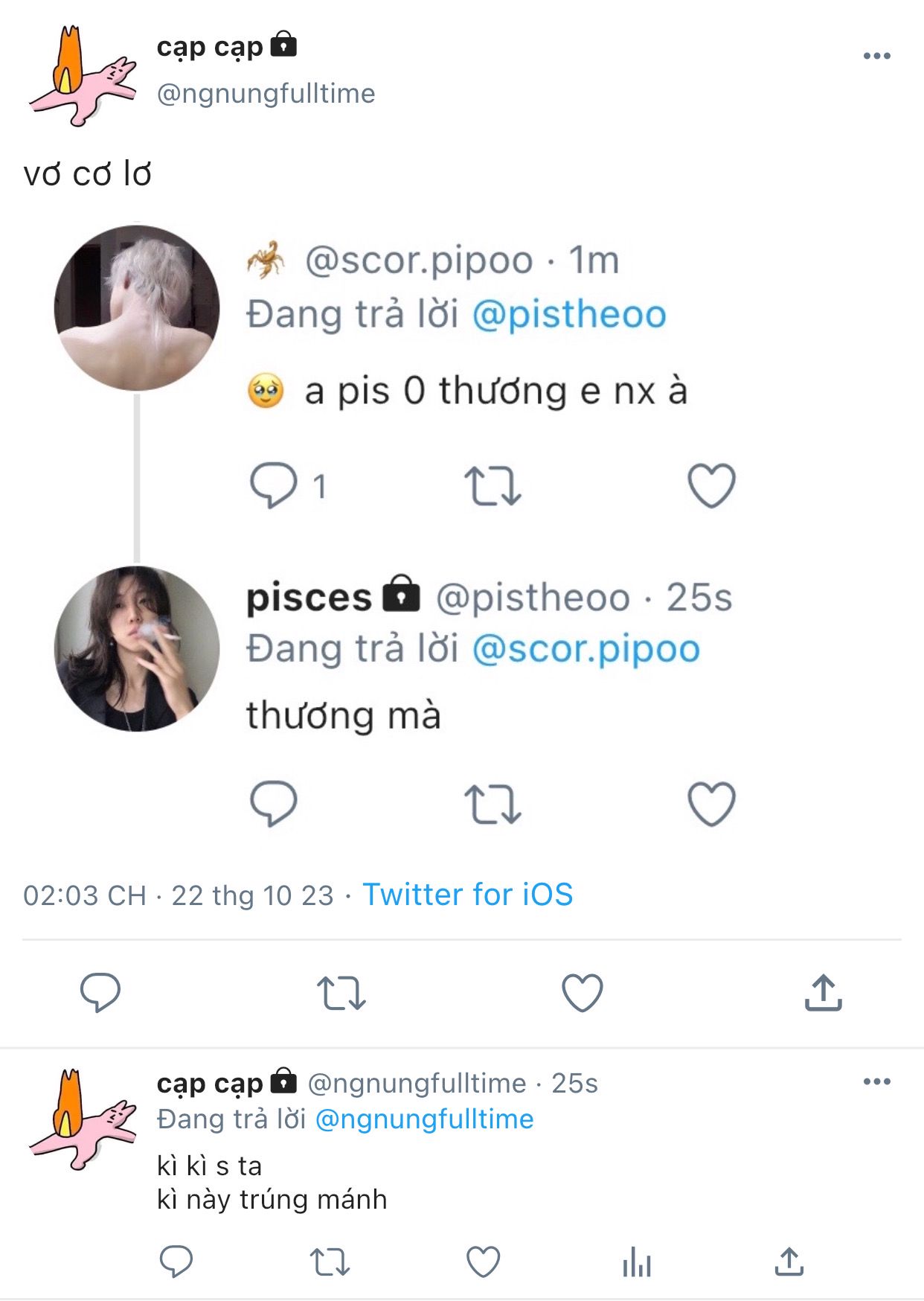Reply to the "kì này trúng mánh" tweet
This screenshot has height=1301, width=924.
point(176,1262)
